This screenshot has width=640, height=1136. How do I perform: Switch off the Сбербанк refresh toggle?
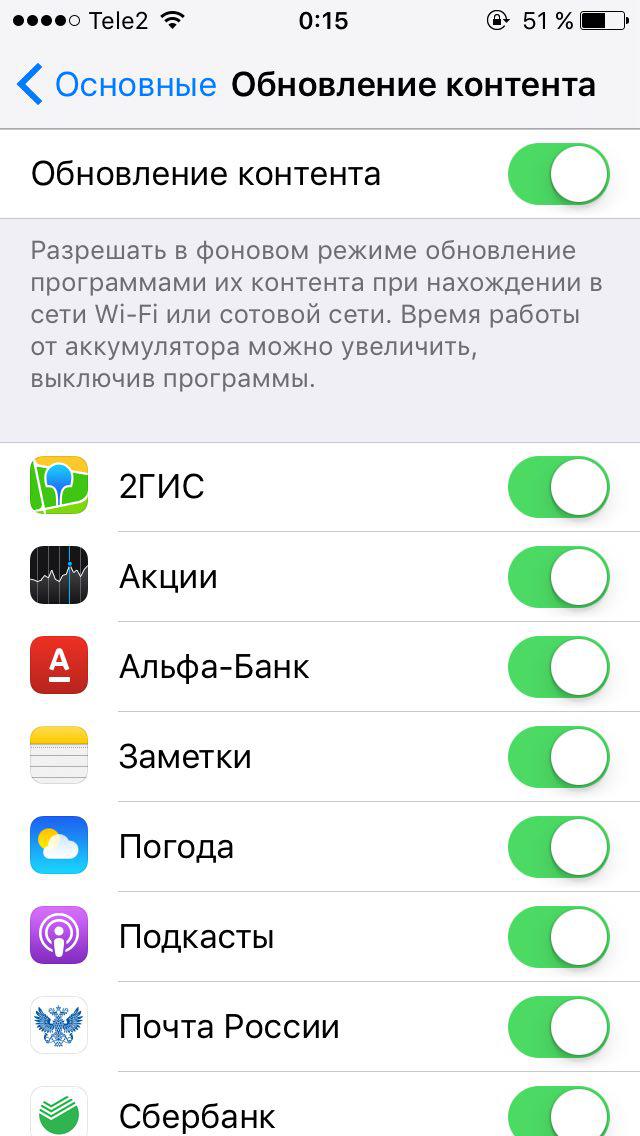(558, 1112)
